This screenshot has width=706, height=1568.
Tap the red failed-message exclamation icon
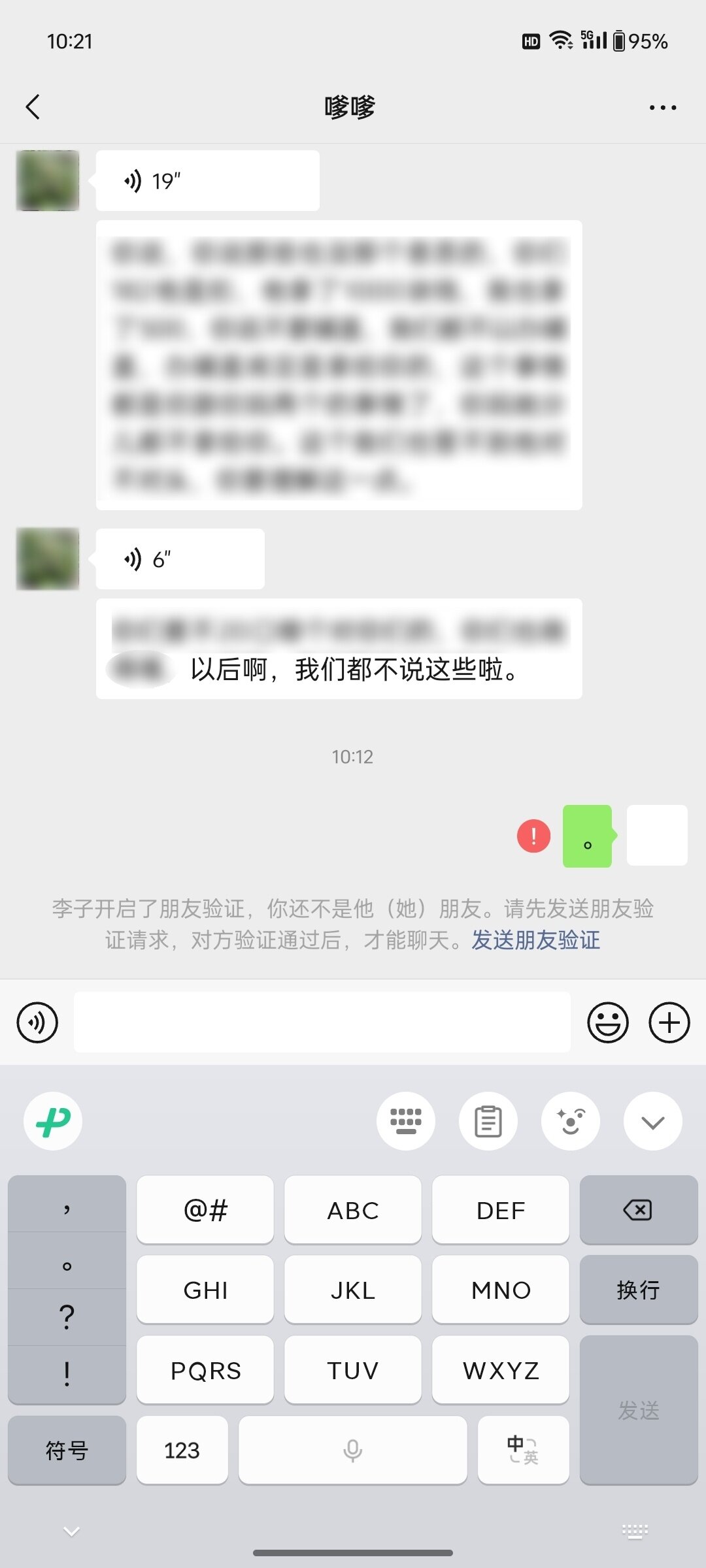[533, 836]
